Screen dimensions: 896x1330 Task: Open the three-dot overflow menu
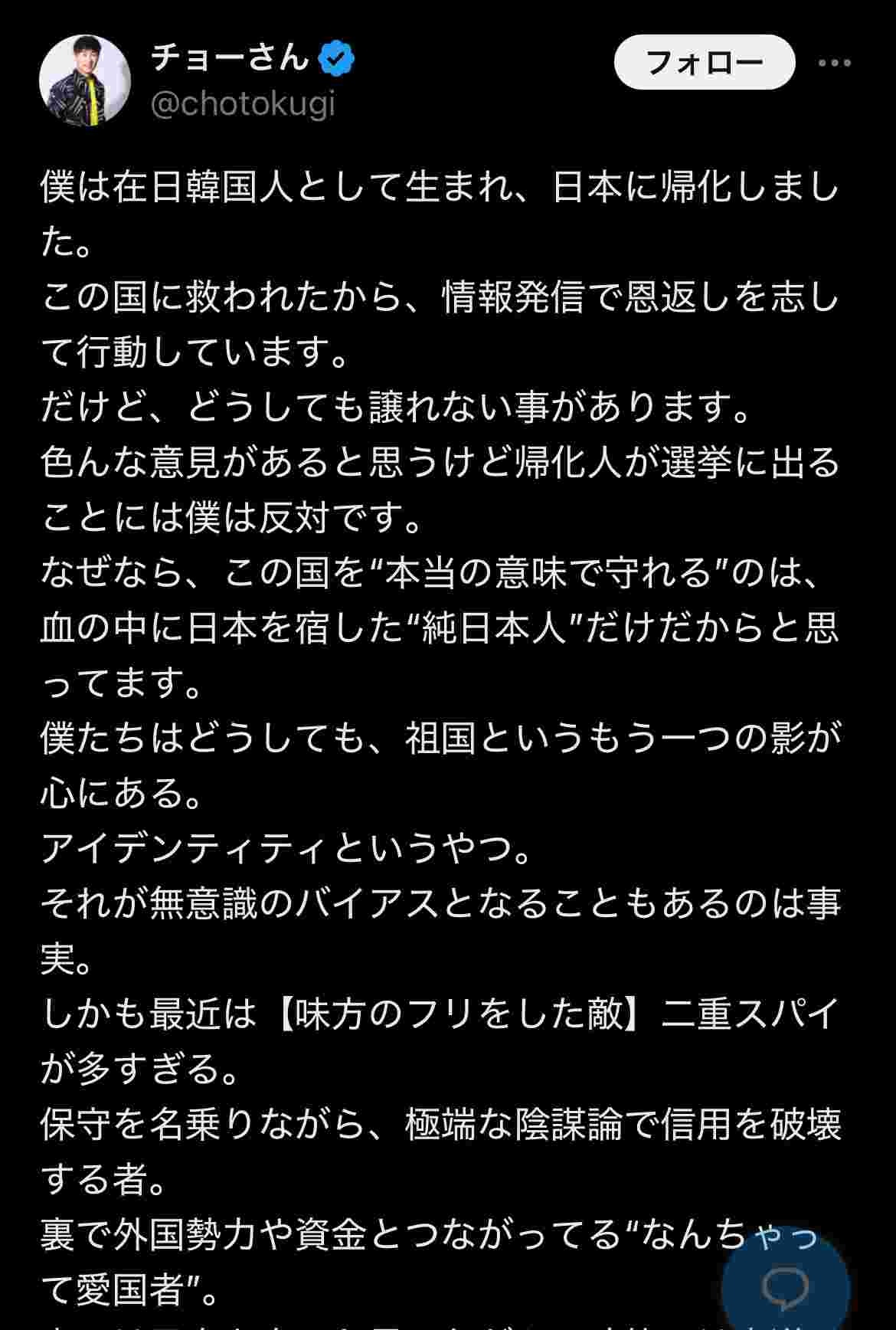point(834,63)
